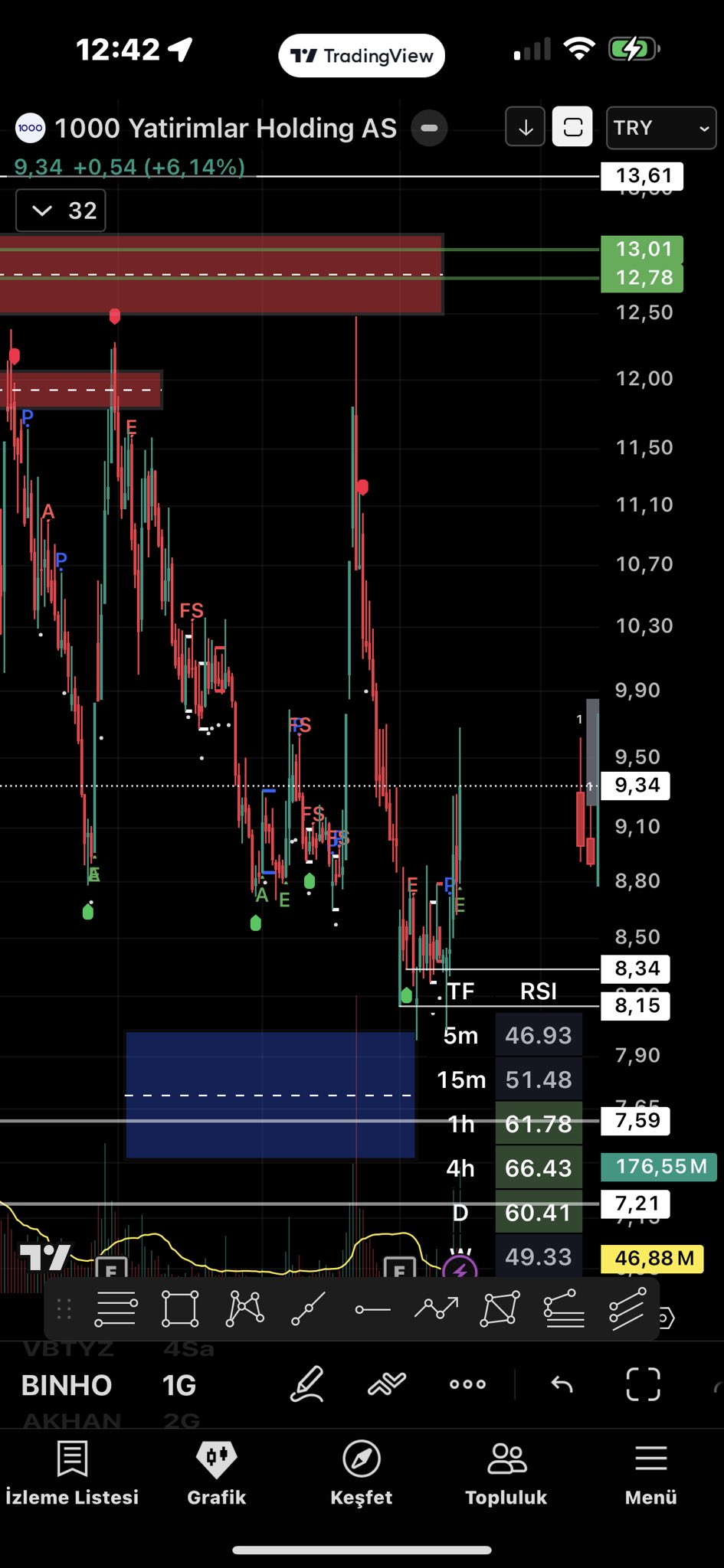
Task: Open the indicators panel
Action: pyautogui.click(x=387, y=1384)
